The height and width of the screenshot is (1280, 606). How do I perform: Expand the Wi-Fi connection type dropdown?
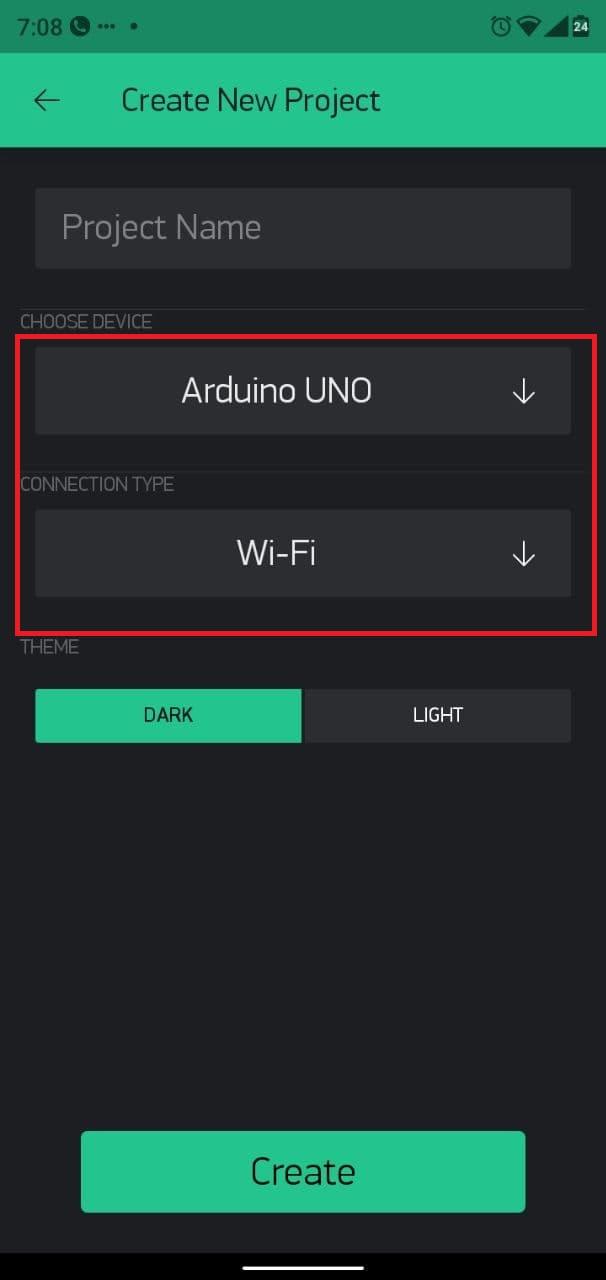pyautogui.click(x=302, y=553)
